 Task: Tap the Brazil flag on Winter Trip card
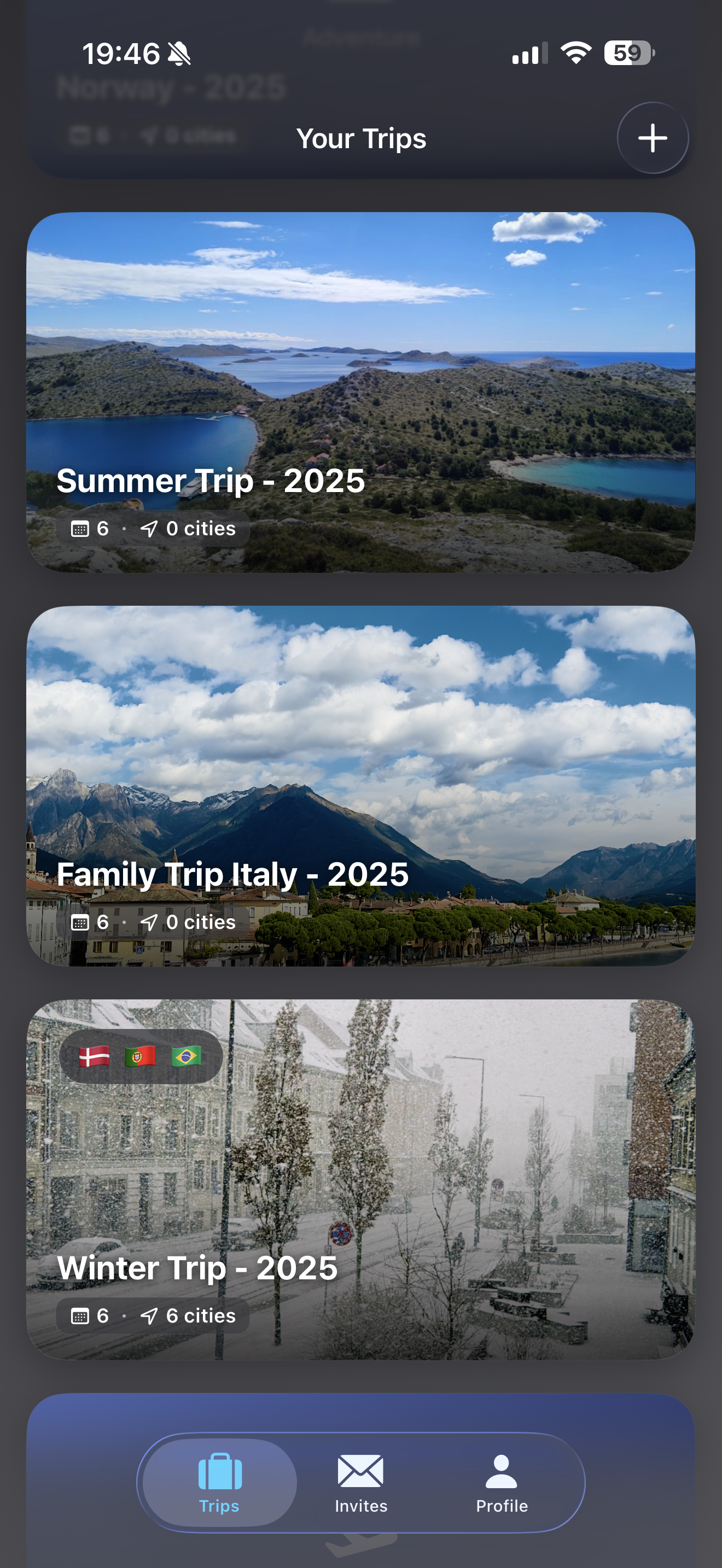pos(185,1058)
